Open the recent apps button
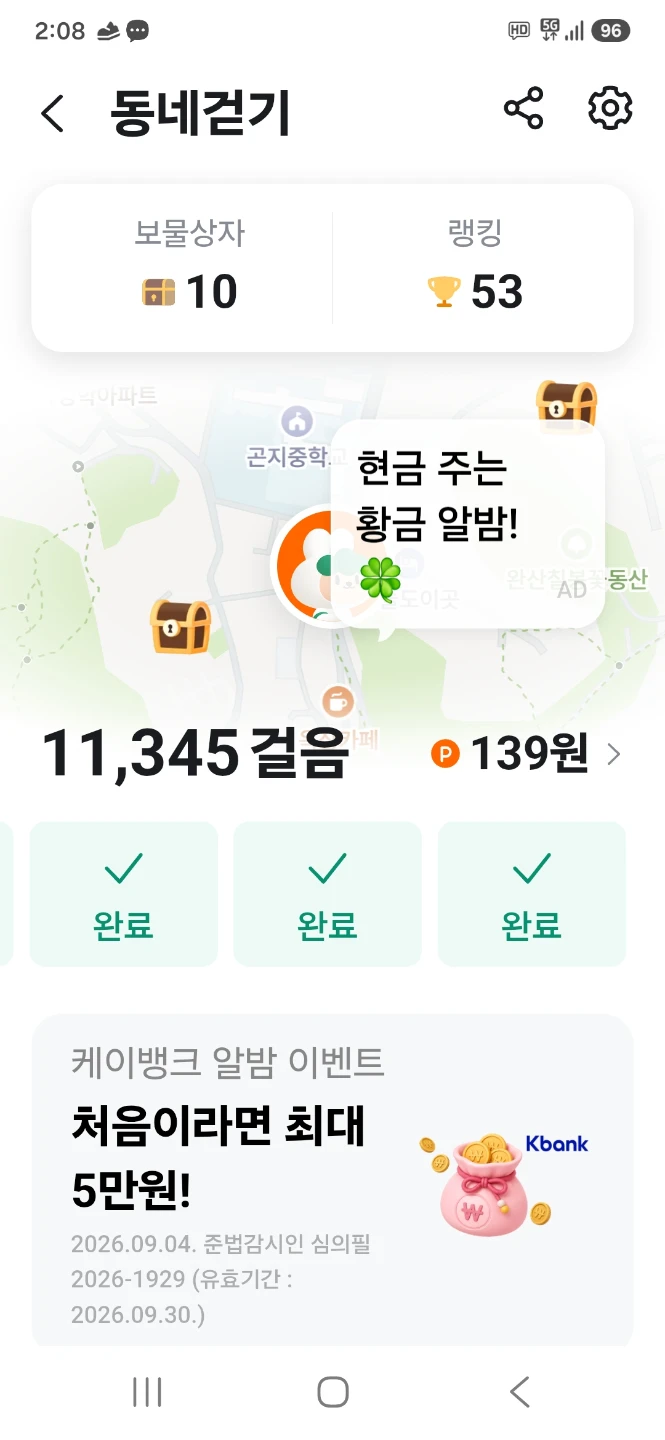The height and width of the screenshot is (1440, 665). point(147,1392)
